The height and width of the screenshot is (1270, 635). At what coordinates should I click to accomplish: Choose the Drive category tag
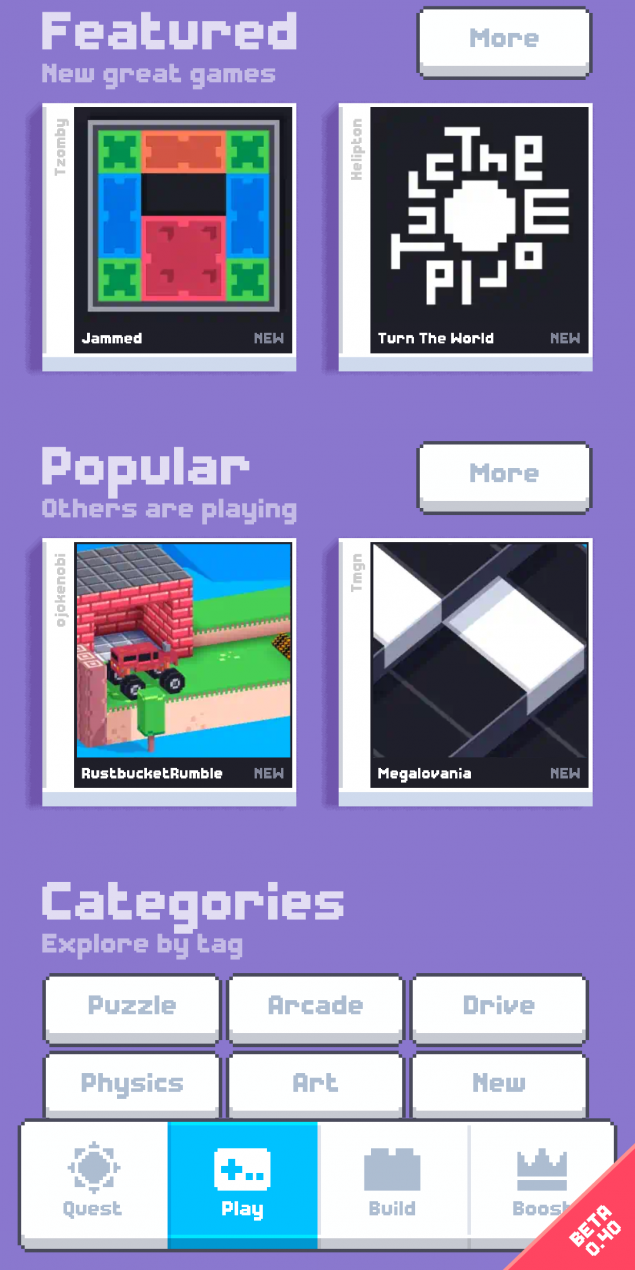point(498,1006)
